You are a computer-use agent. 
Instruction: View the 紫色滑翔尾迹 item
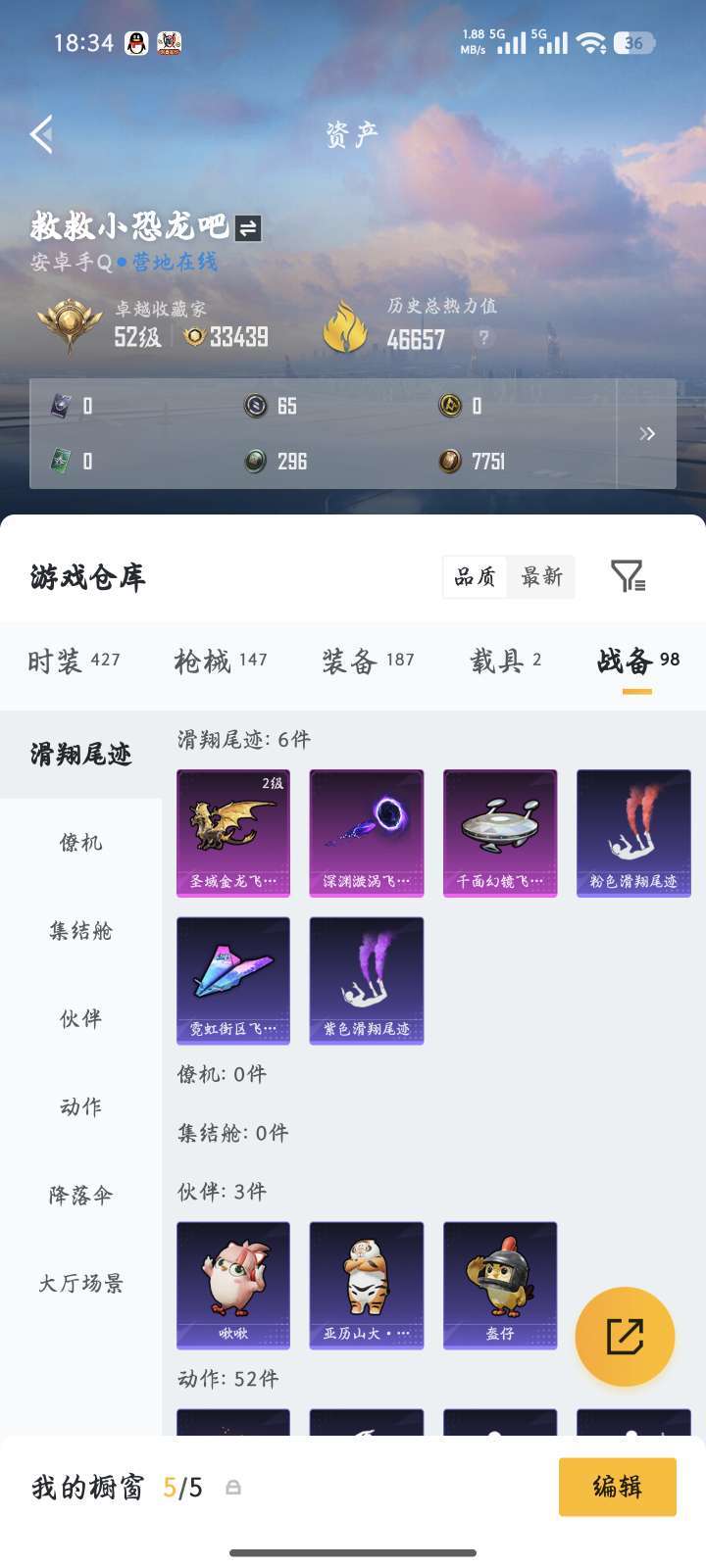[367, 980]
